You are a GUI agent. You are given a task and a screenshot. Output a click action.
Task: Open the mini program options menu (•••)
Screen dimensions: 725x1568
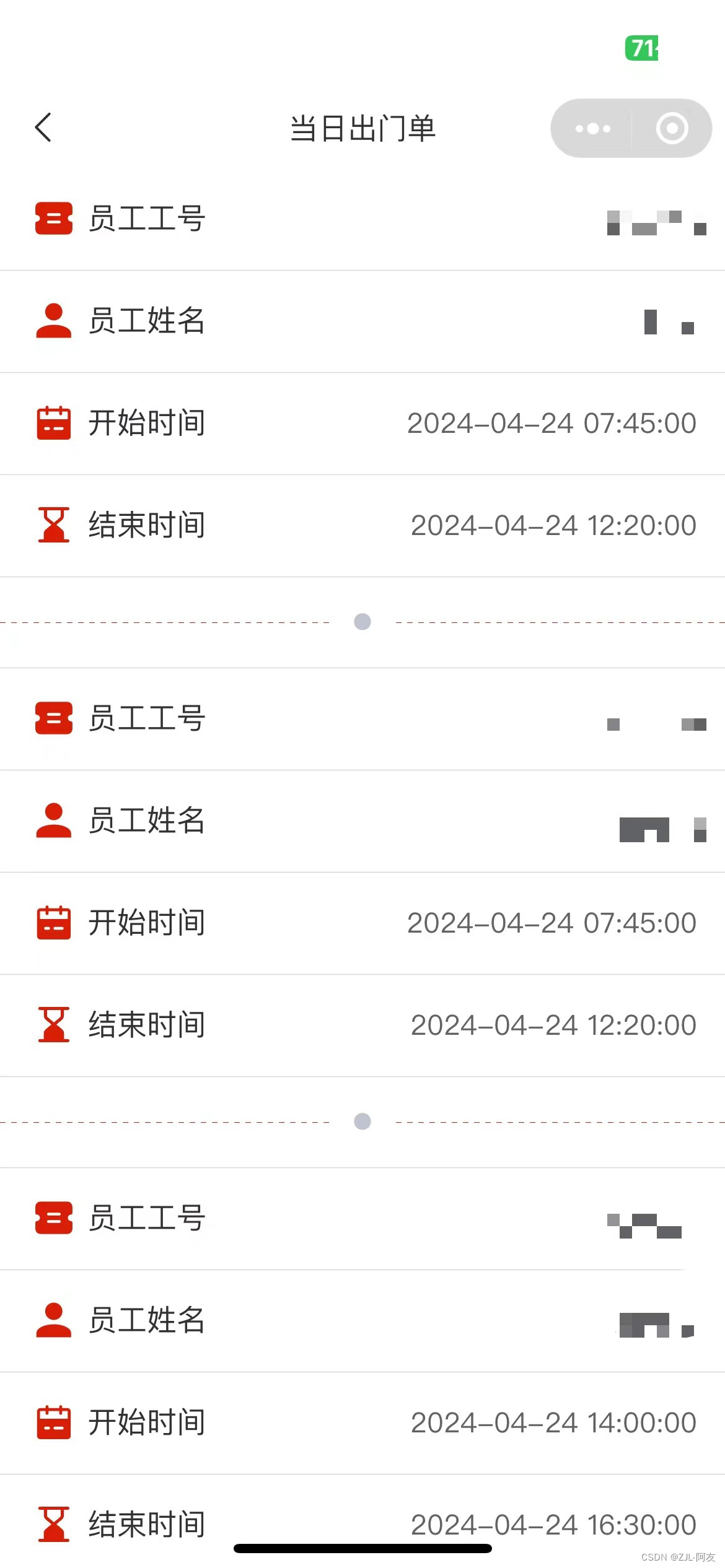(x=591, y=128)
